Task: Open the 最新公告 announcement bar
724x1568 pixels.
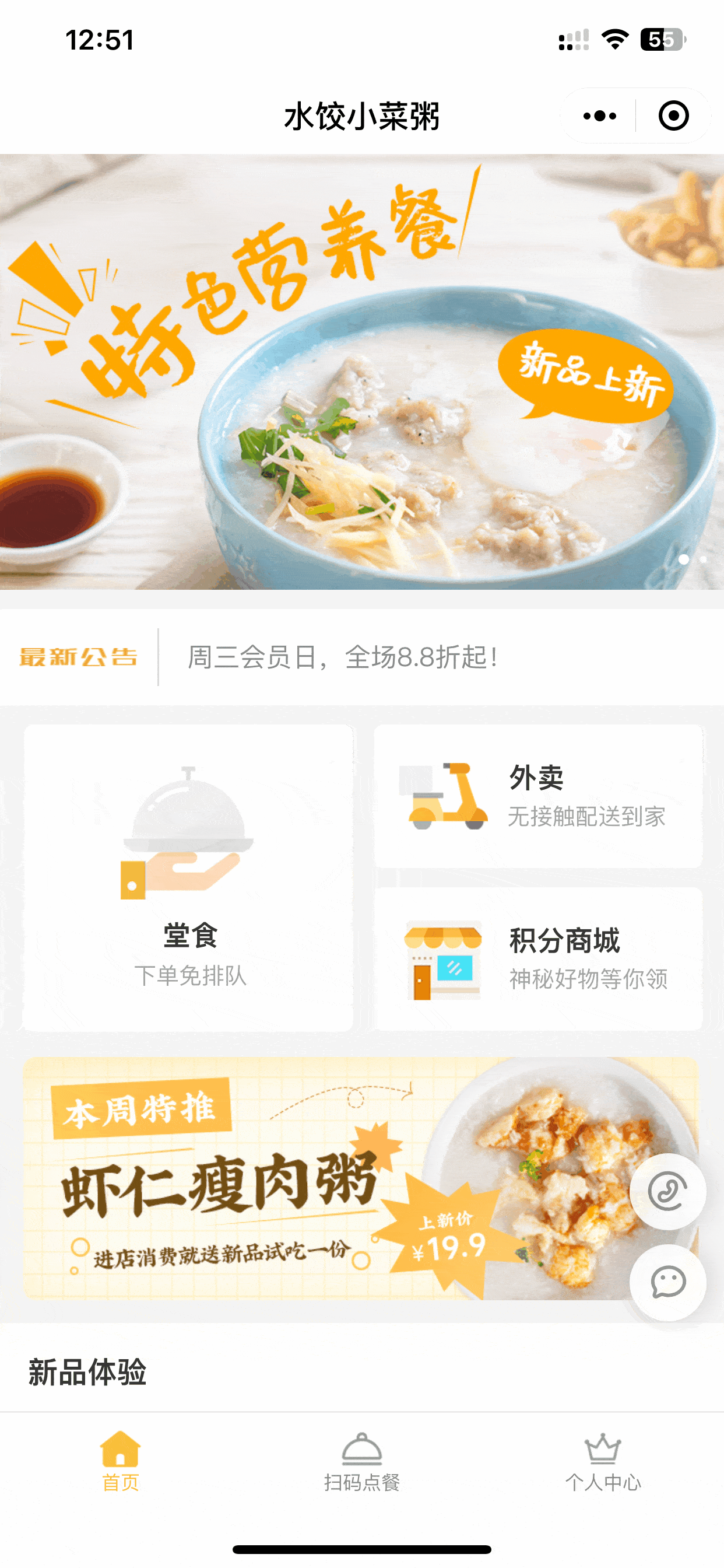Action: point(361,657)
